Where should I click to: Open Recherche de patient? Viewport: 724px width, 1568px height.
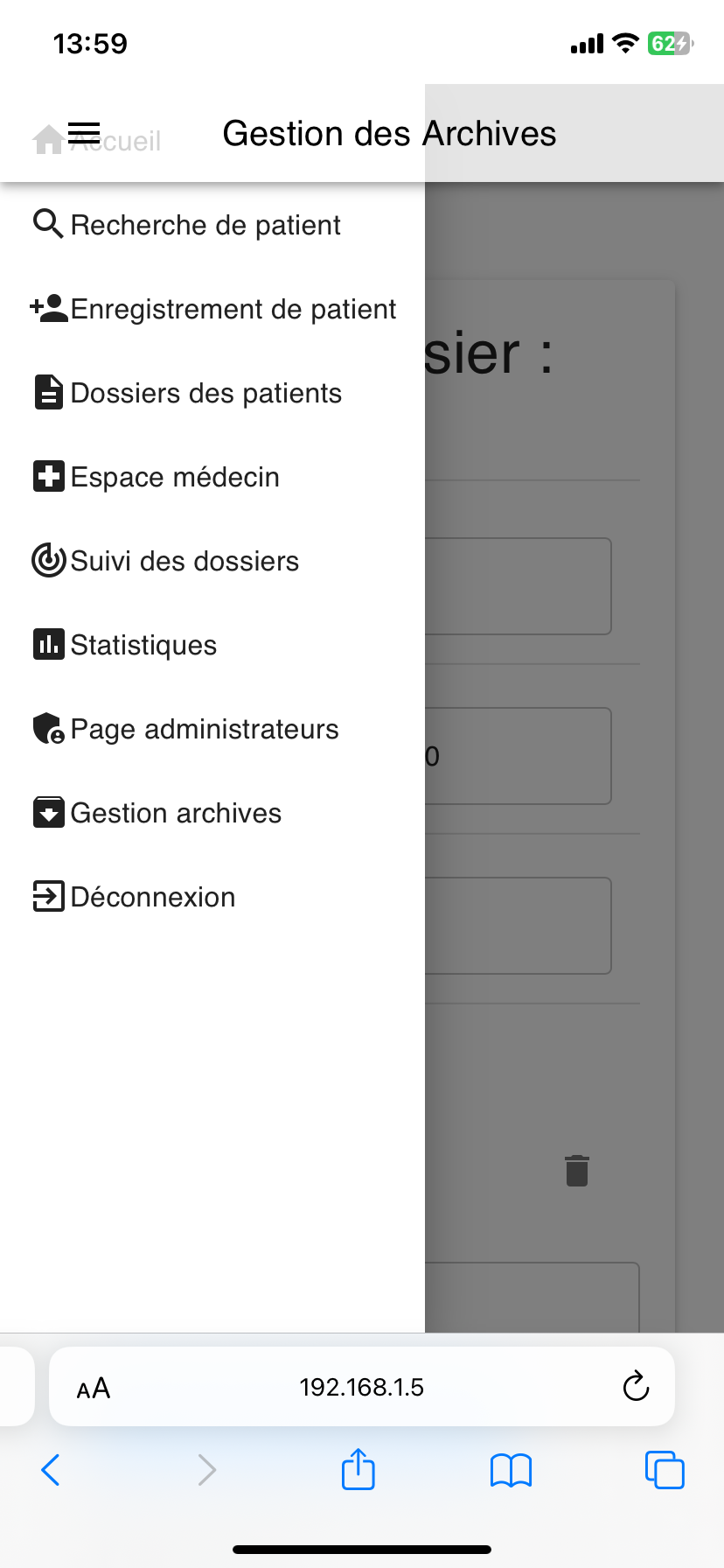point(187,225)
